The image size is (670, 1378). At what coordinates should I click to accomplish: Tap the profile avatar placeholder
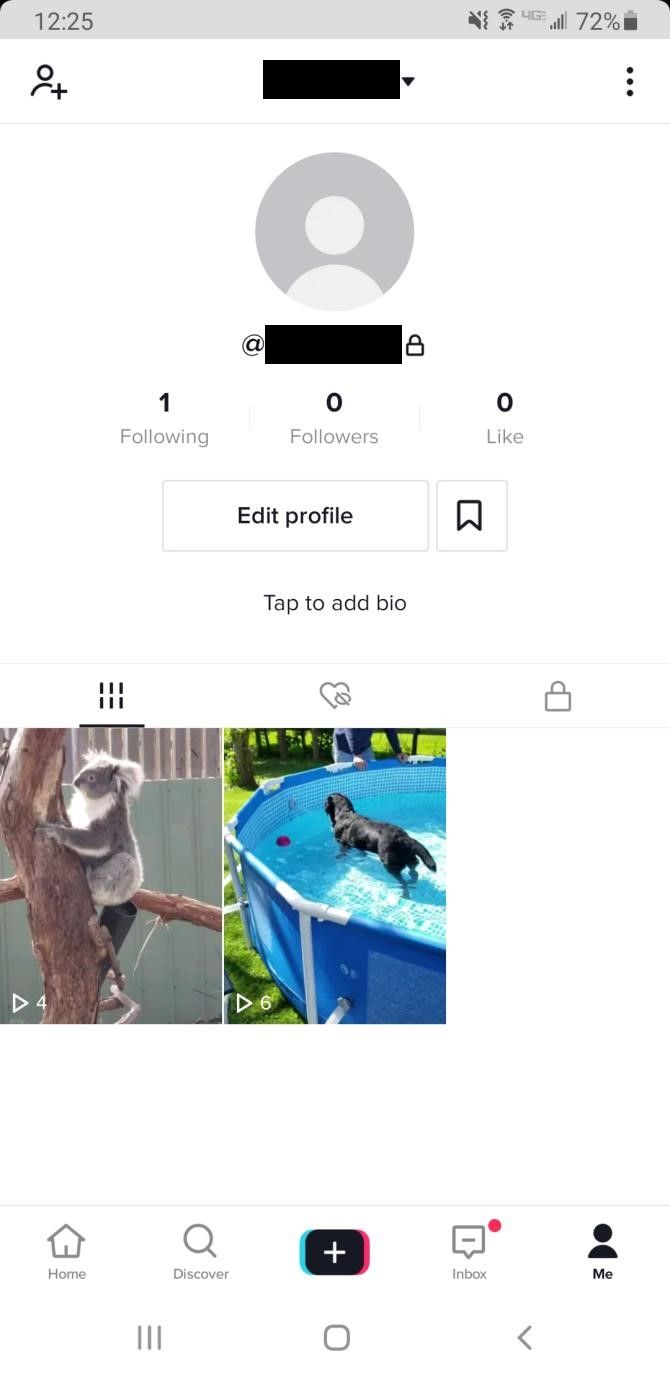click(334, 232)
